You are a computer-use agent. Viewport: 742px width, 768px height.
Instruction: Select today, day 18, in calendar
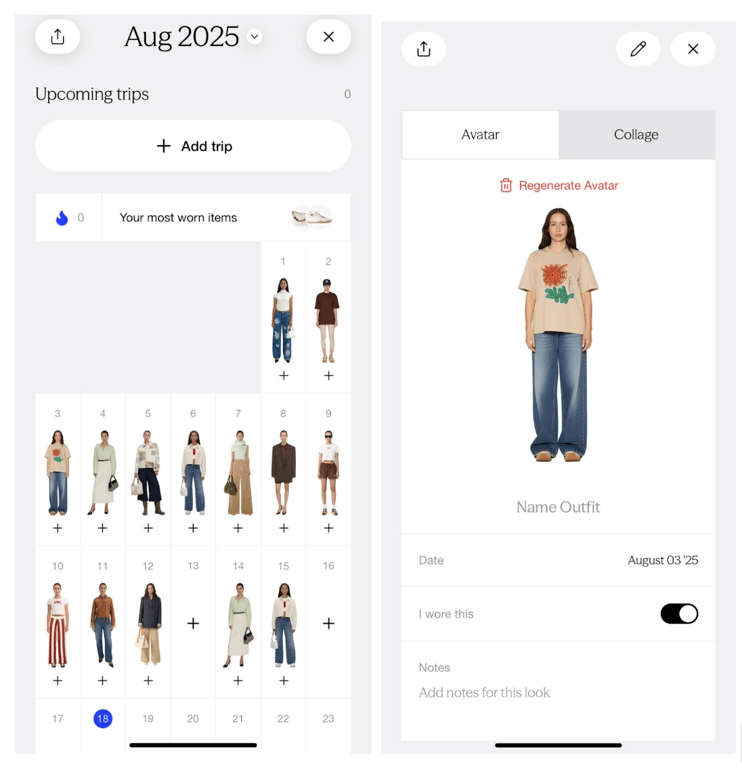(x=102, y=718)
